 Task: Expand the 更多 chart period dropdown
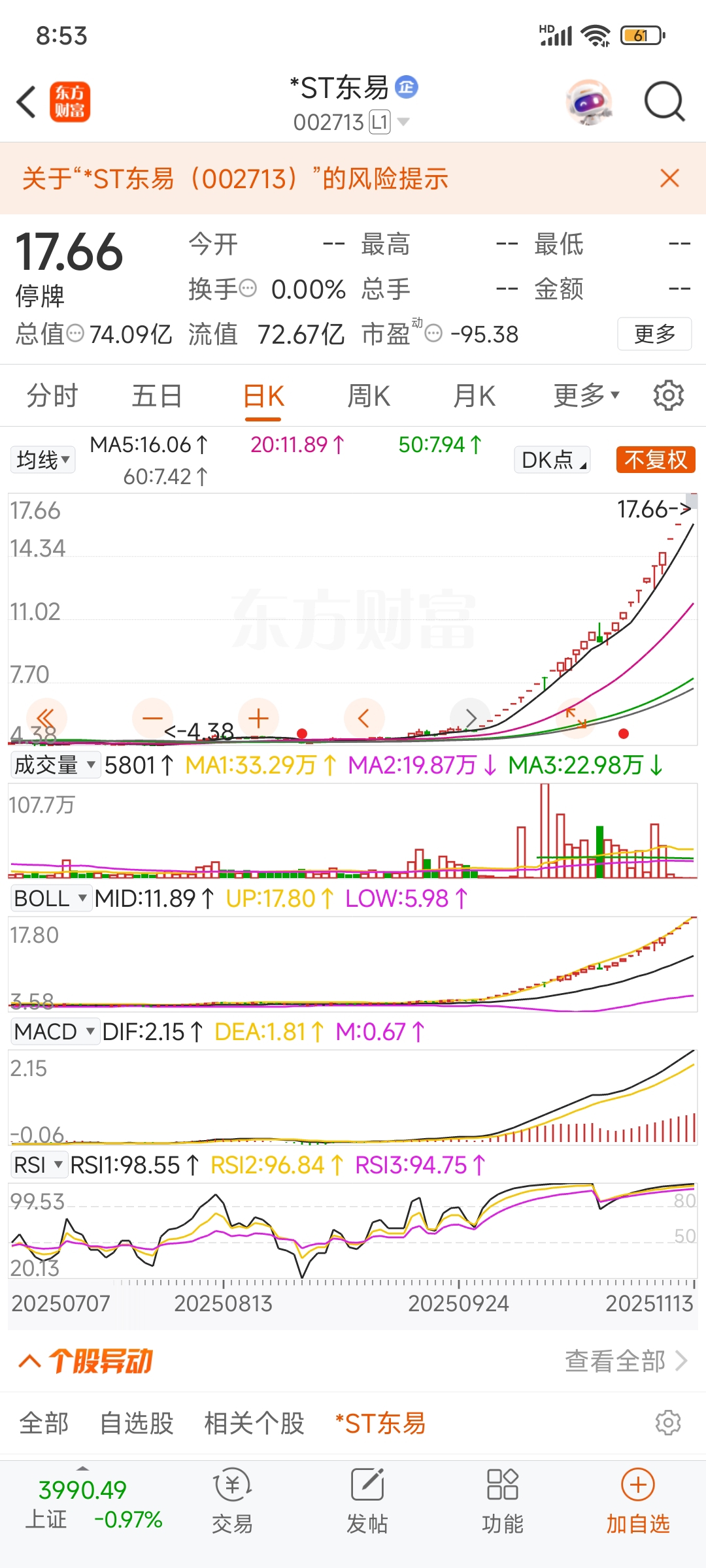pos(586,396)
